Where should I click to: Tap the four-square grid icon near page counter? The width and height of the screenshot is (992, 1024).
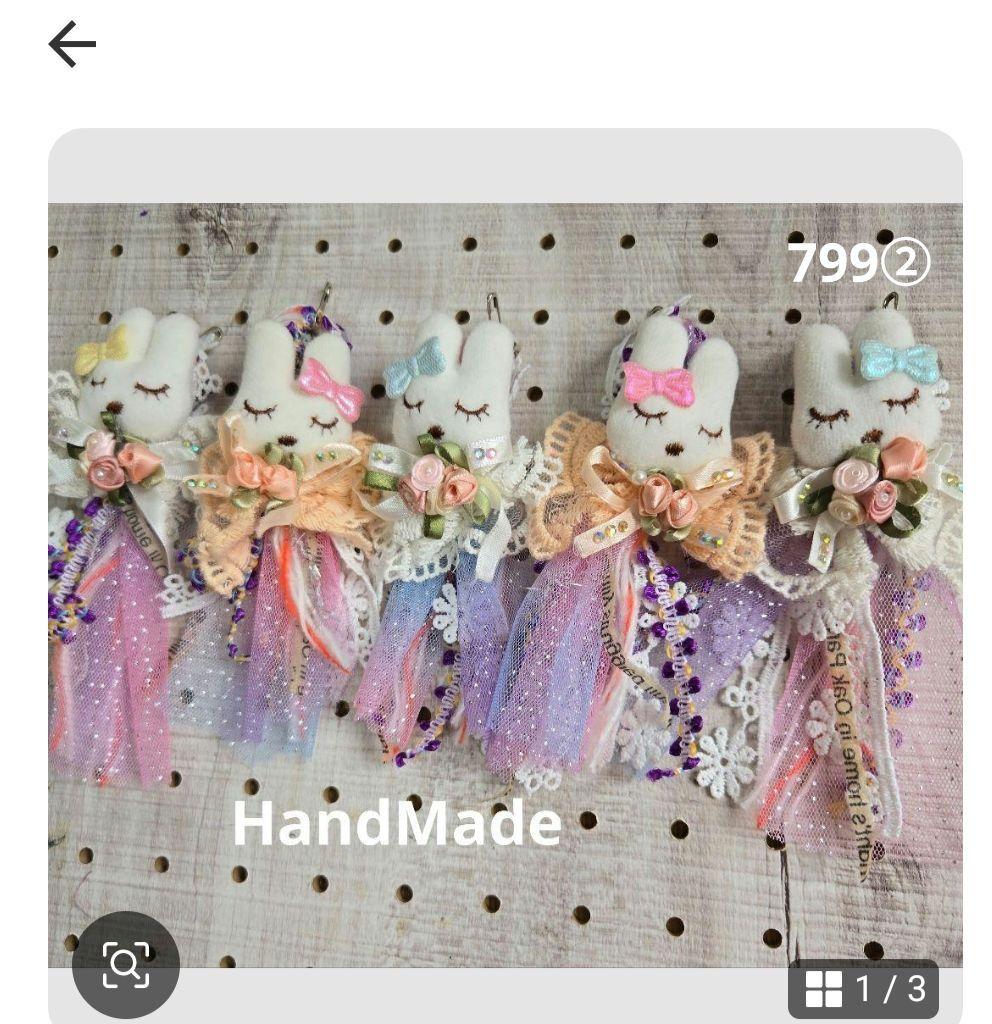pyautogui.click(x=824, y=989)
